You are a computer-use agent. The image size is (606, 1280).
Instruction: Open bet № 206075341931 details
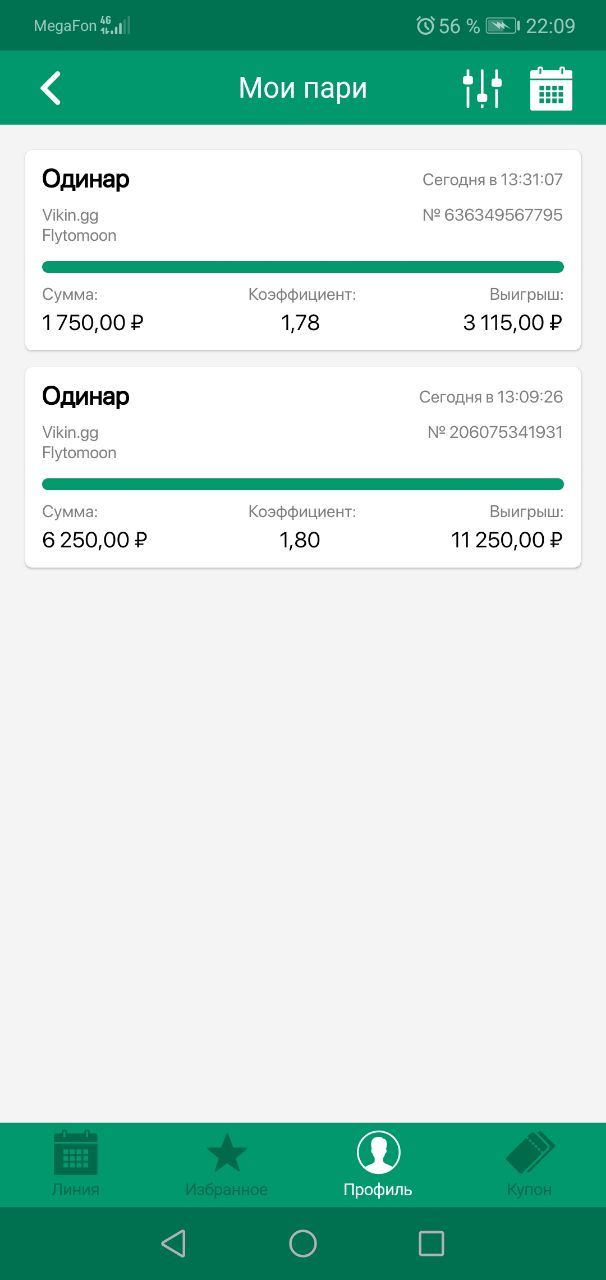point(302,467)
